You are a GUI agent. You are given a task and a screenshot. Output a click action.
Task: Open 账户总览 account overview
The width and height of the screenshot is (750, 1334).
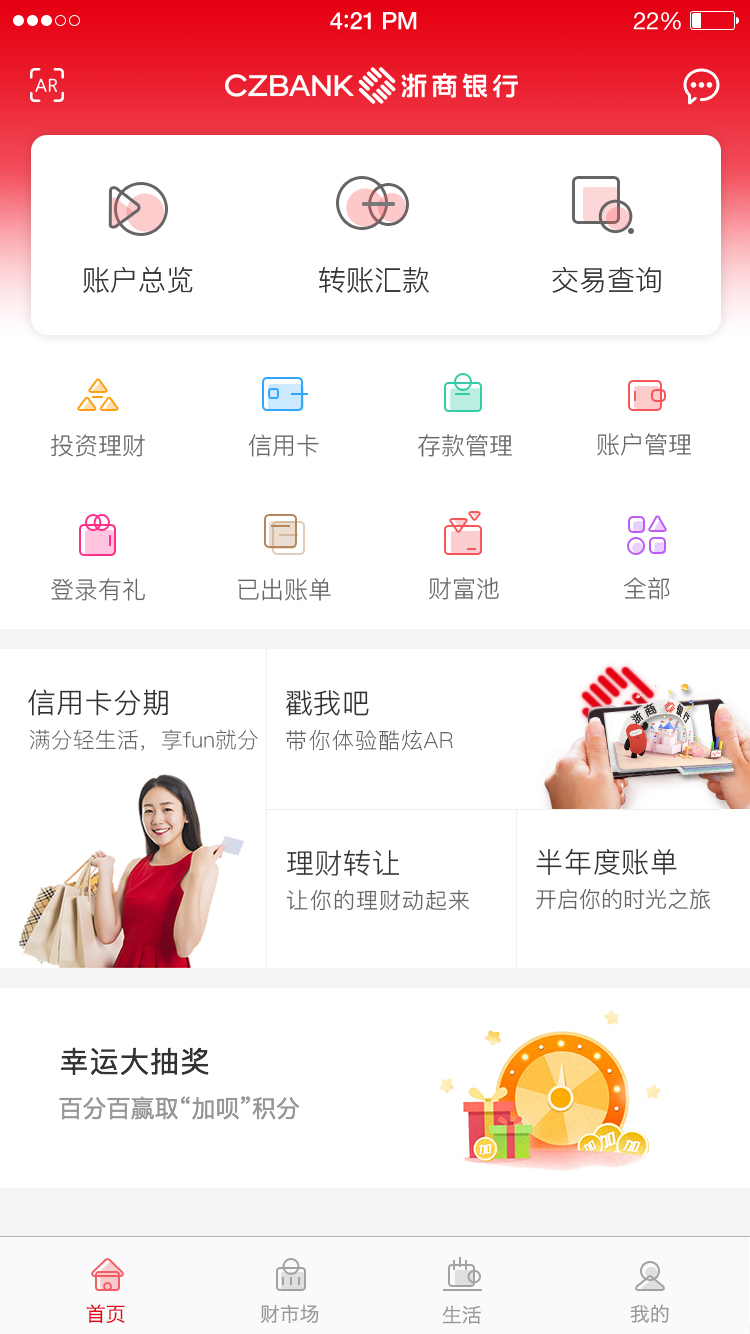tap(140, 235)
